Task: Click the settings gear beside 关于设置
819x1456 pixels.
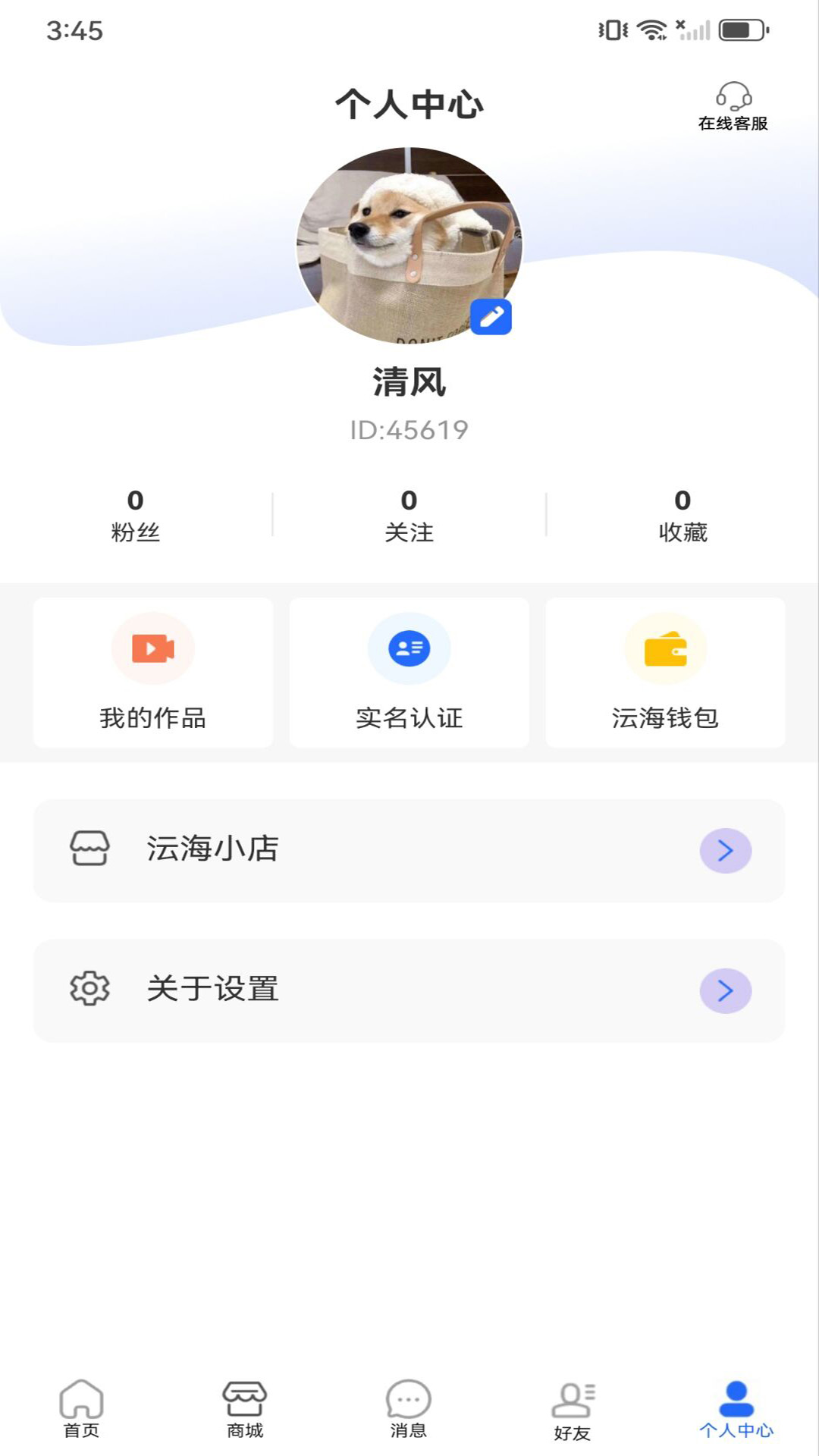Action: coord(89,989)
